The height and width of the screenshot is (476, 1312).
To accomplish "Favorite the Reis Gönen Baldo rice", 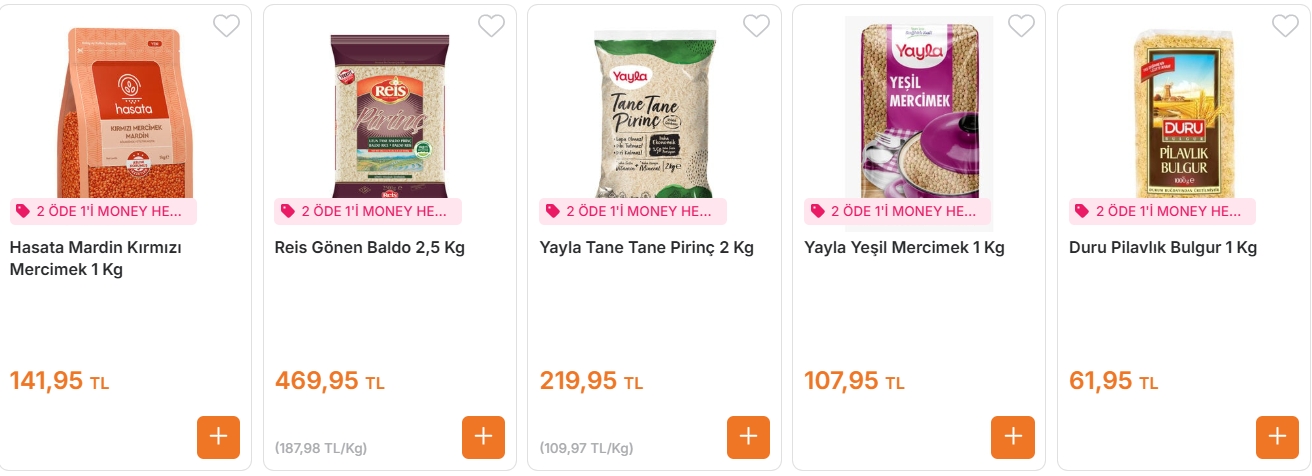I will point(491,26).
